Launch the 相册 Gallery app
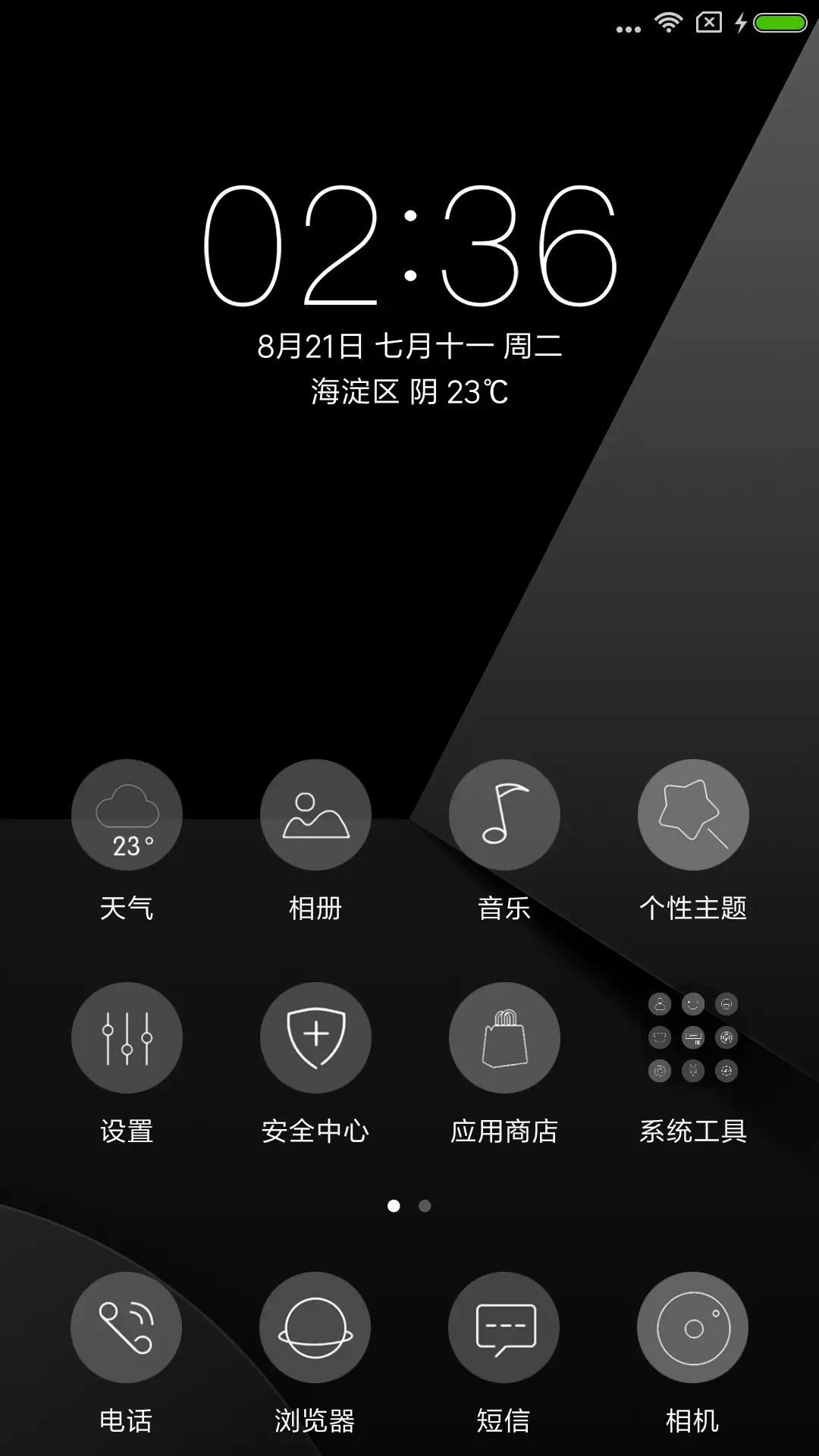 [315, 815]
